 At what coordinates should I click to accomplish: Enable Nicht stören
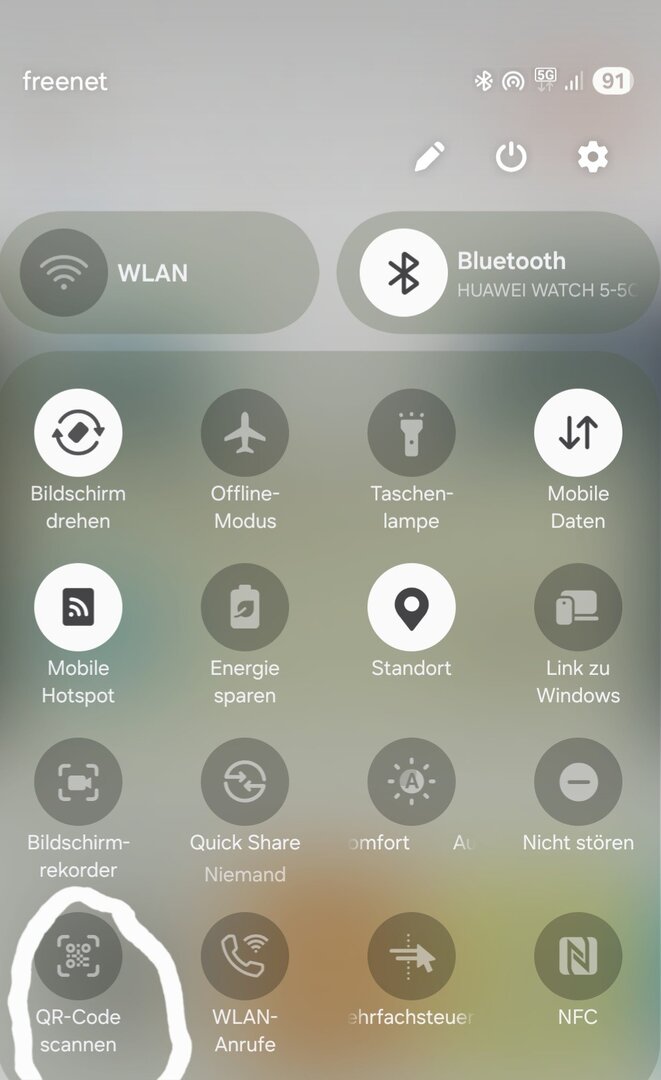tap(578, 782)
